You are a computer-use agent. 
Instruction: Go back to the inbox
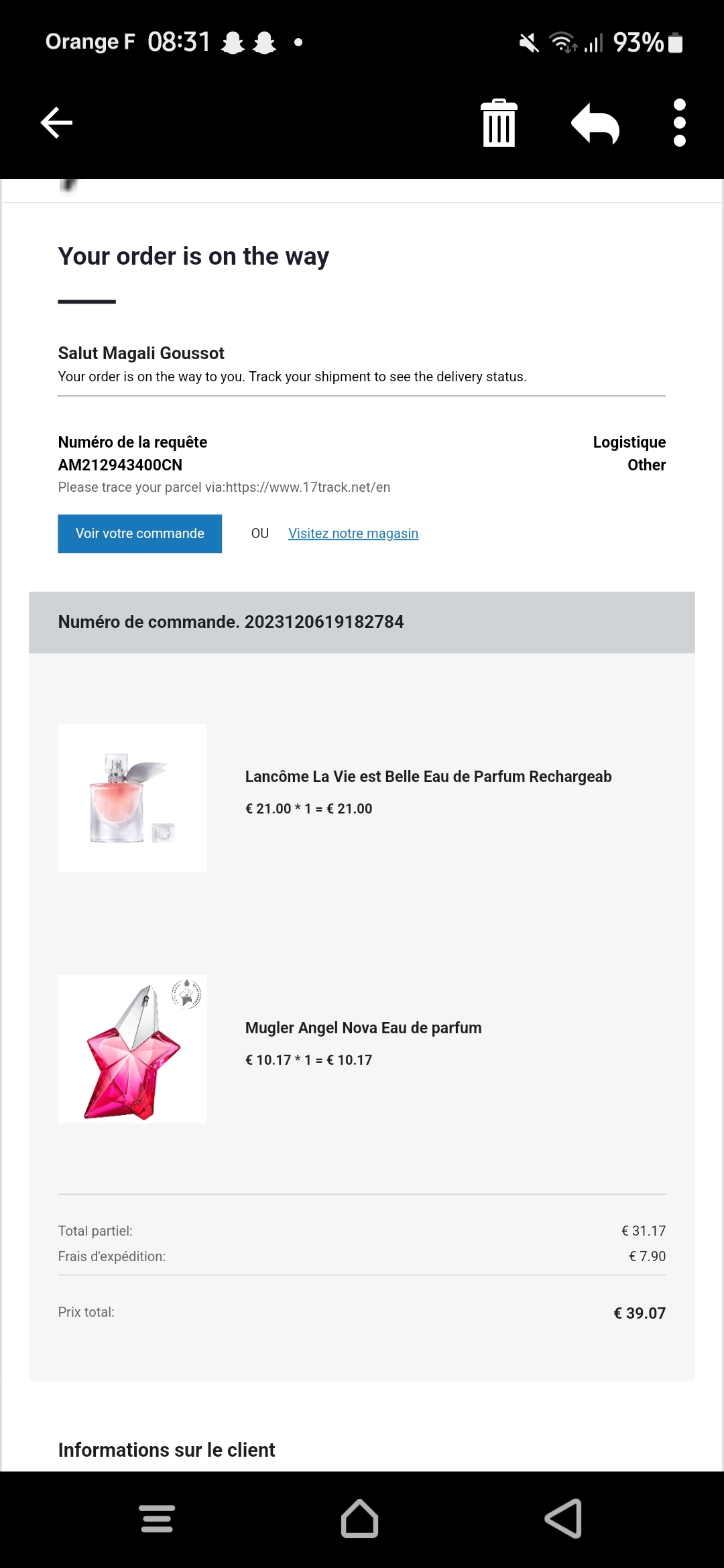(56, 123)
